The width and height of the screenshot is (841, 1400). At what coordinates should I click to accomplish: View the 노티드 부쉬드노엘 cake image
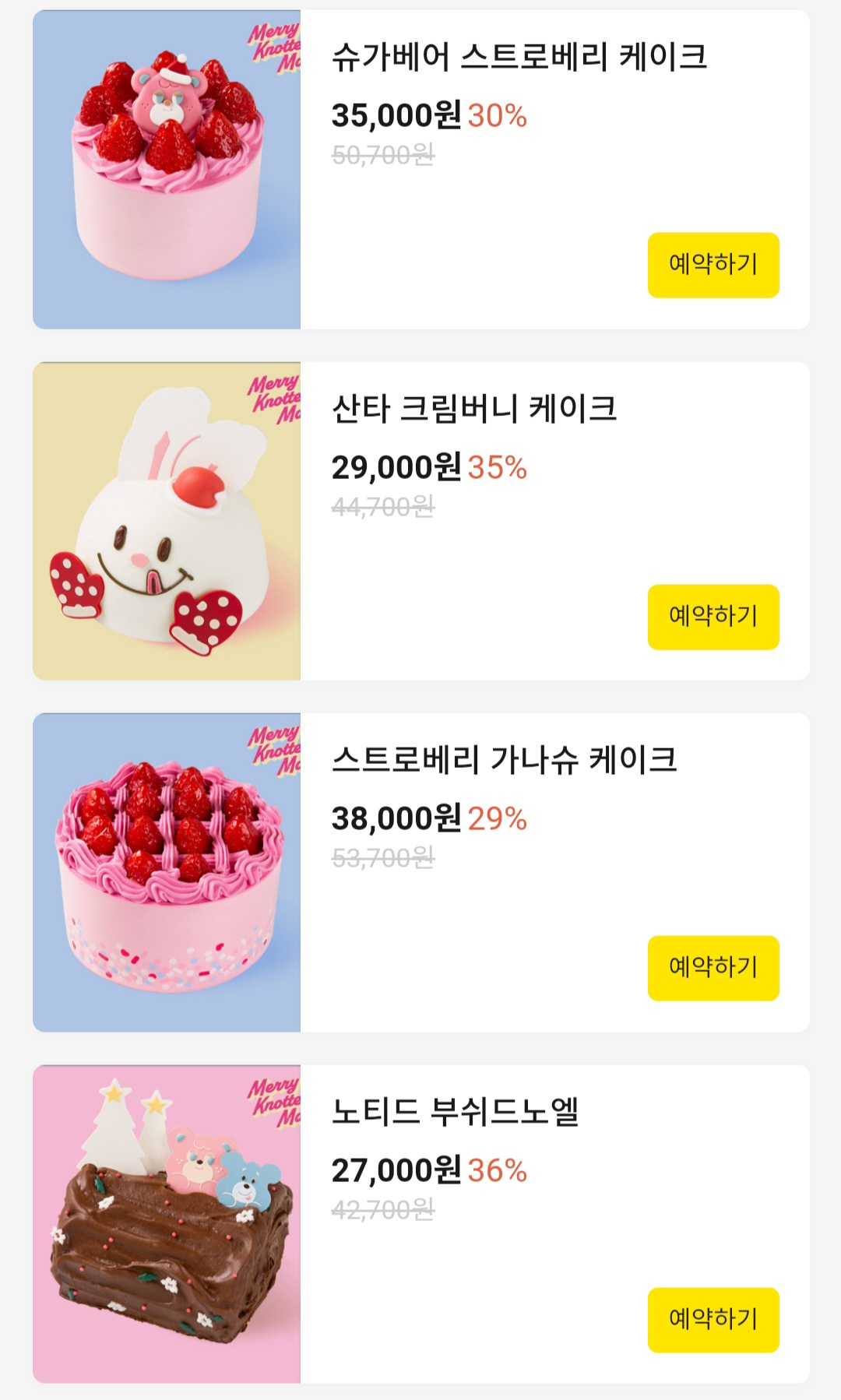click(x=167, y=1224)
